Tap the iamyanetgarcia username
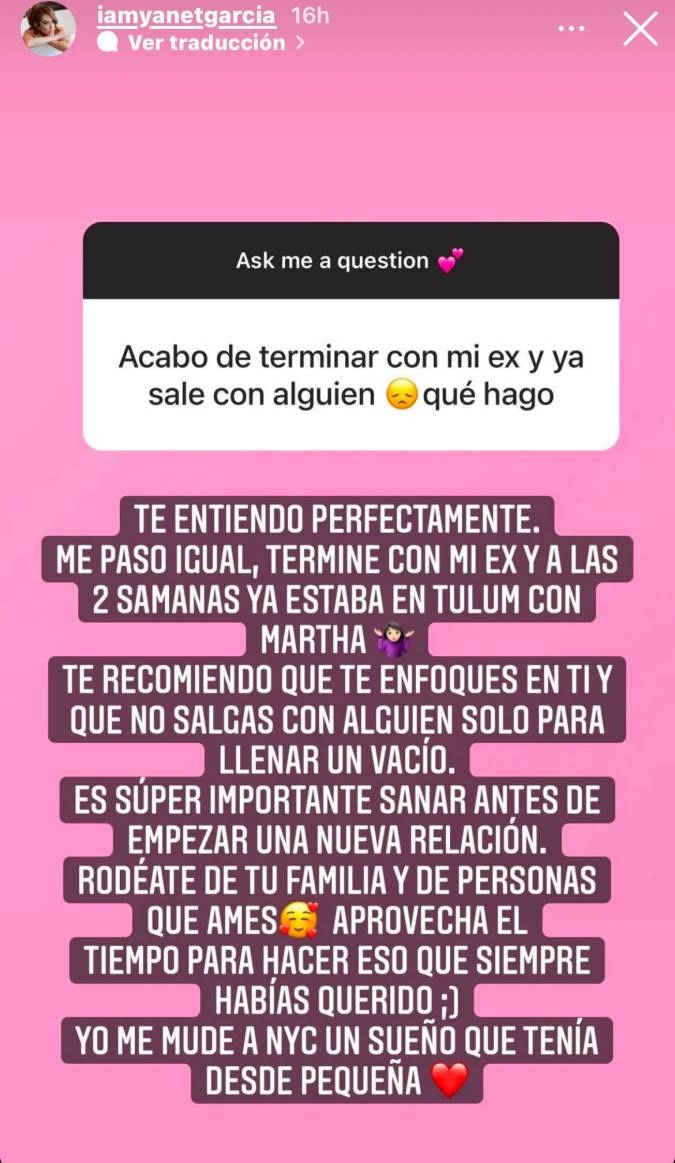Viewport: 675px width, 1163px height. (186, 17)
